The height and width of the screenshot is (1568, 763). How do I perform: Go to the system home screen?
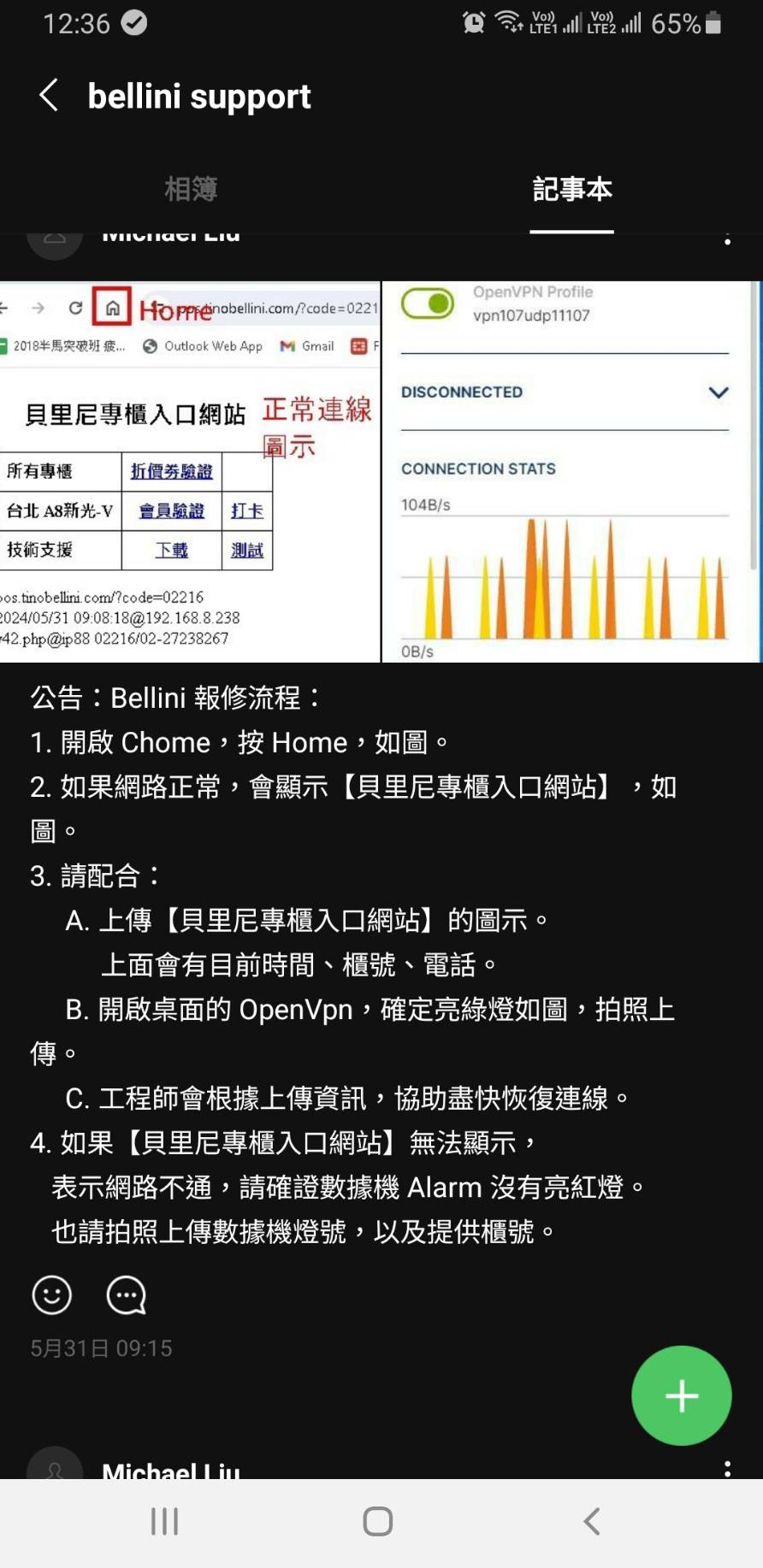tap(378, 1521)
